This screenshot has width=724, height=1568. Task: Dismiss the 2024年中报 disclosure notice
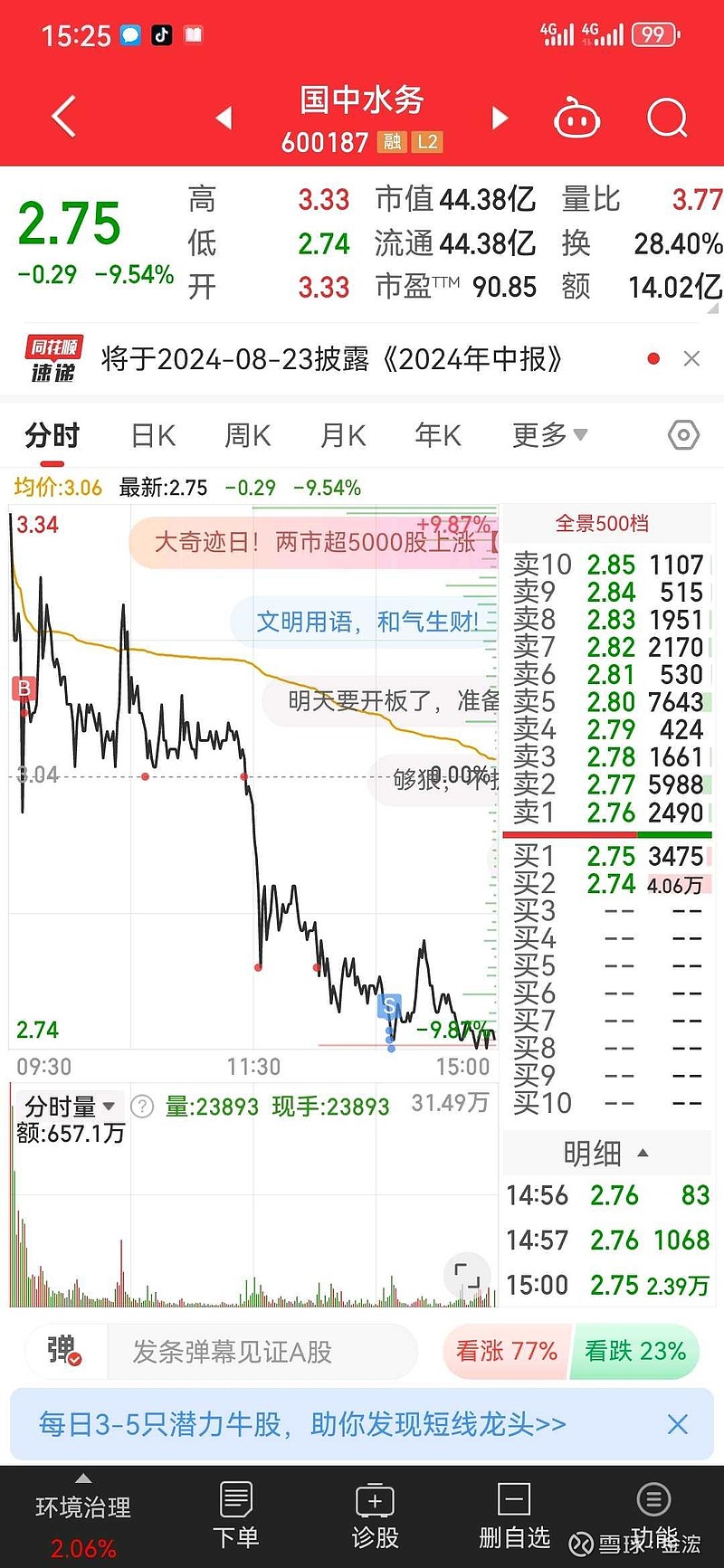692,359
